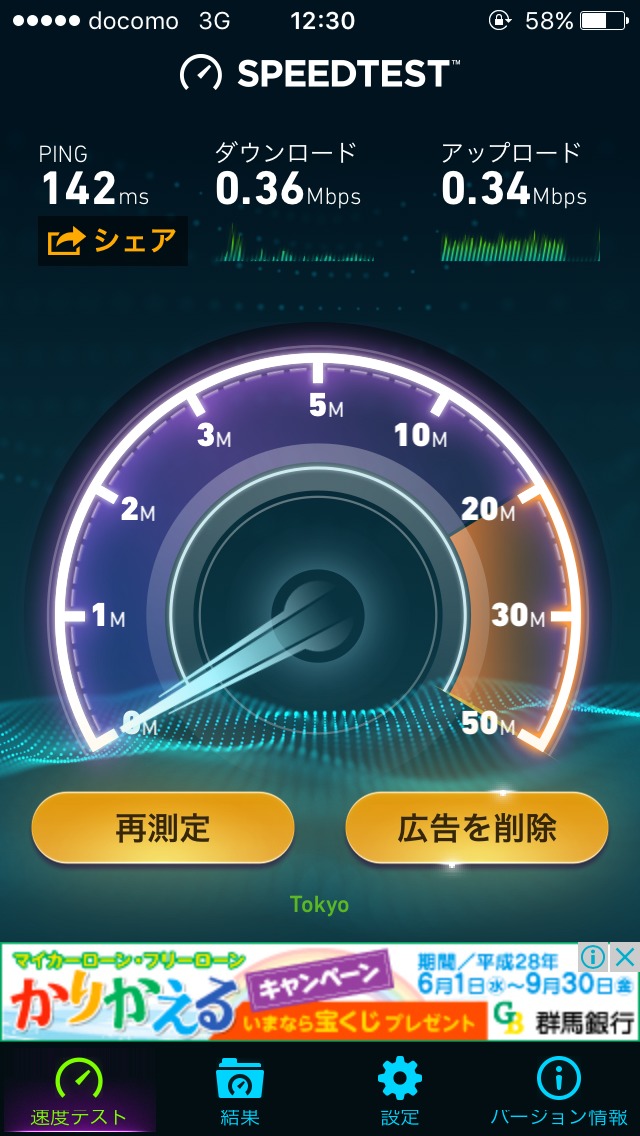Image resolution: width=640 pixels, height=1136 pixels.
Task: Tap 再測定 to run the test again
Action: (x=163, y=827)
